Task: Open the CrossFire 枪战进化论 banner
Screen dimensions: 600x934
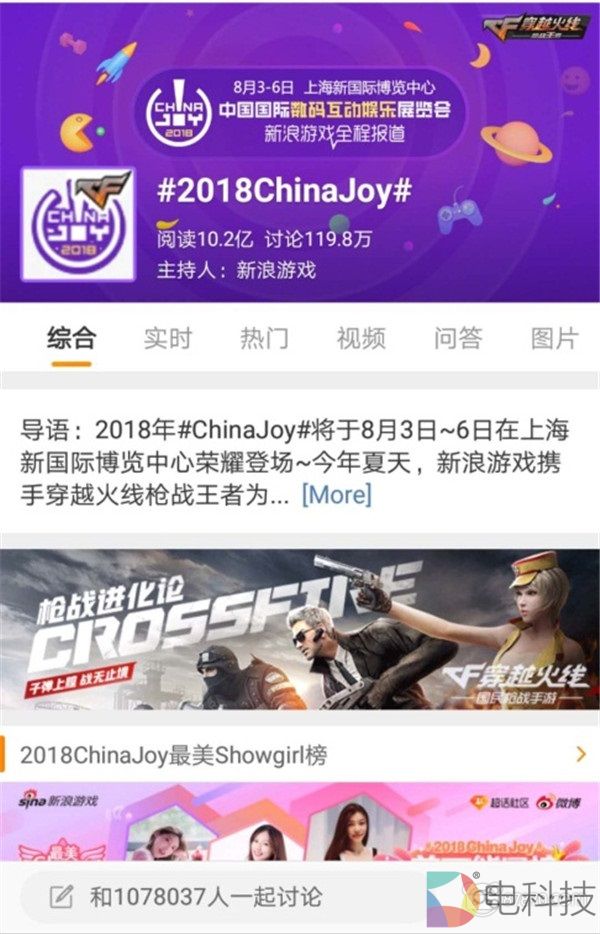Action: [x=300, y=629]
